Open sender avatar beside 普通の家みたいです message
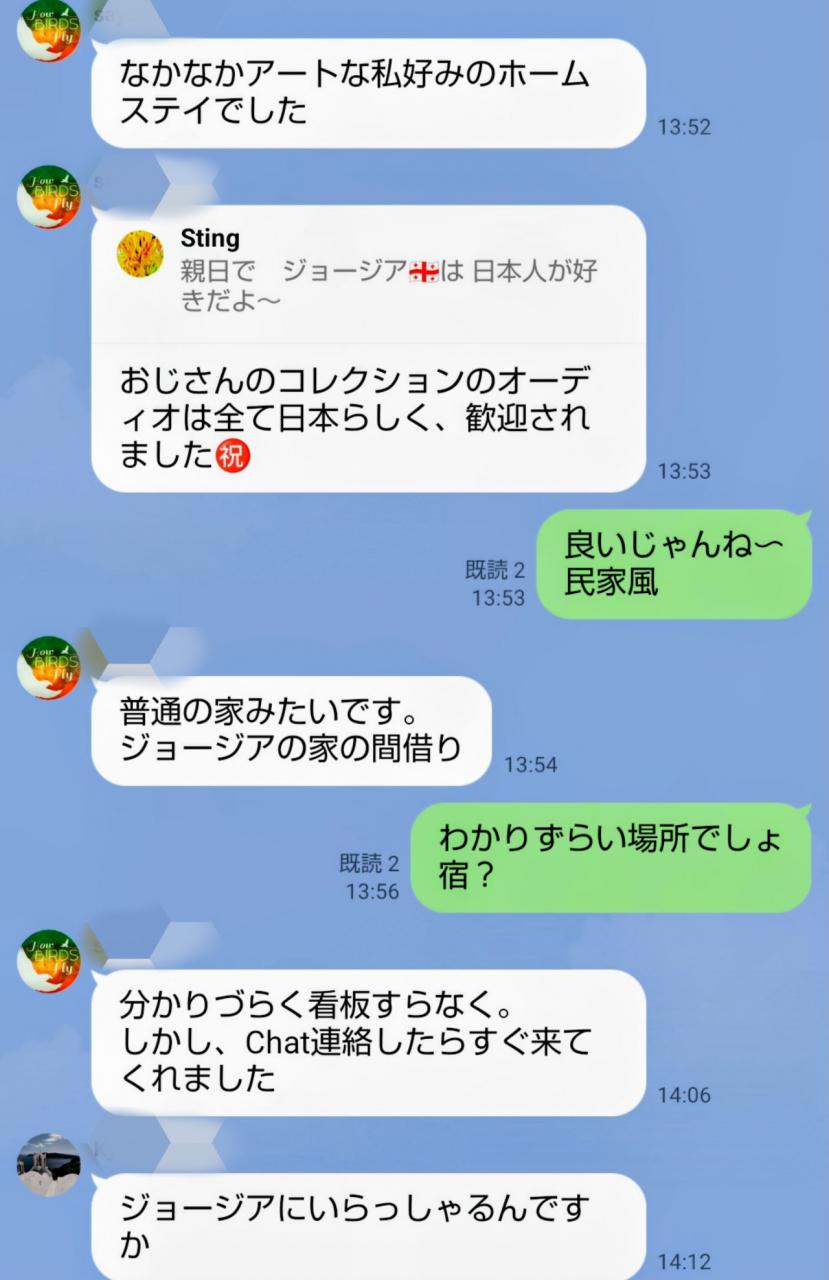This screenshot has width=829, height=1280. (x=48, y=668)
